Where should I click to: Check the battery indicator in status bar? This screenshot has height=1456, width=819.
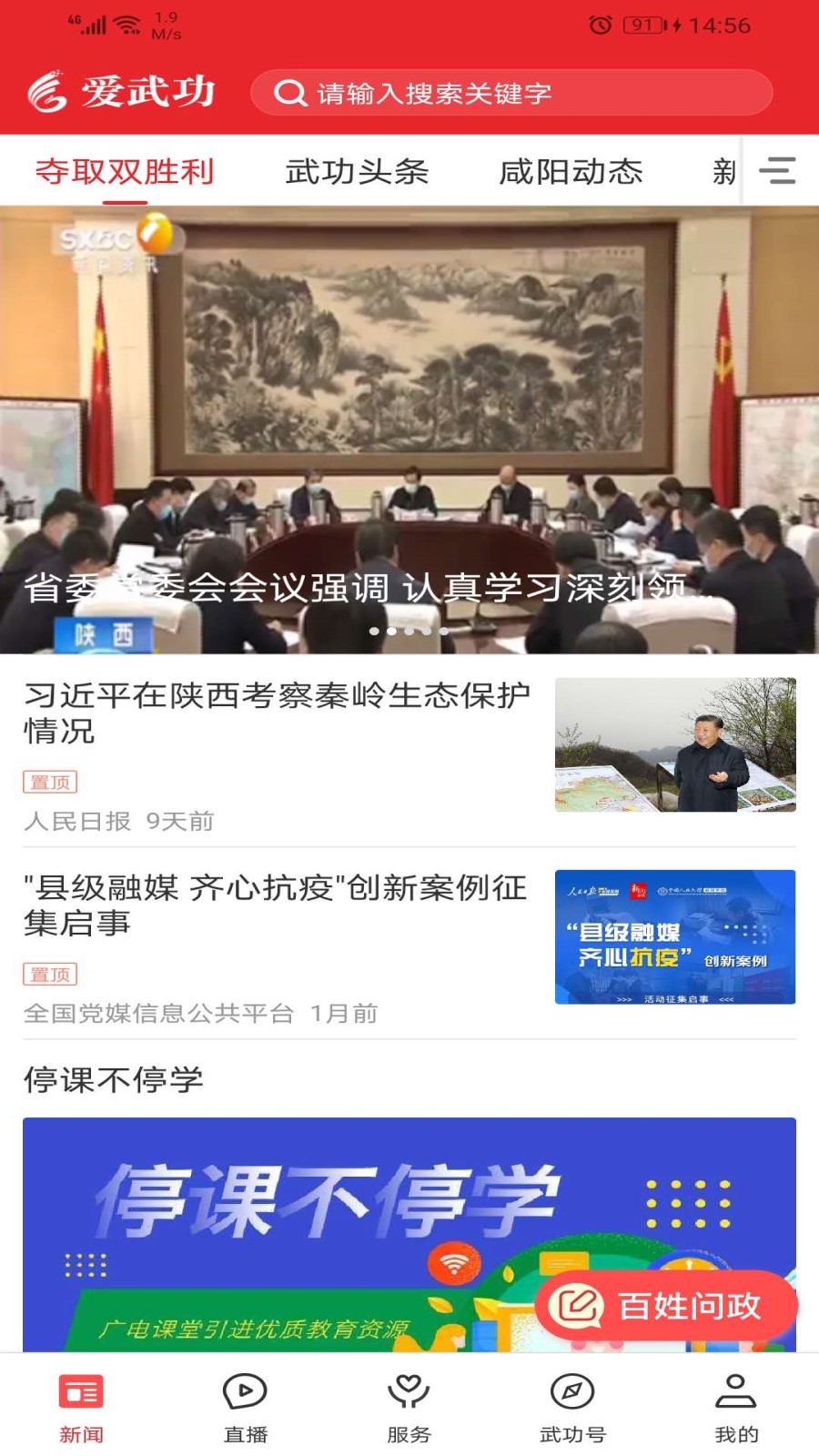(x=648, y=25)
